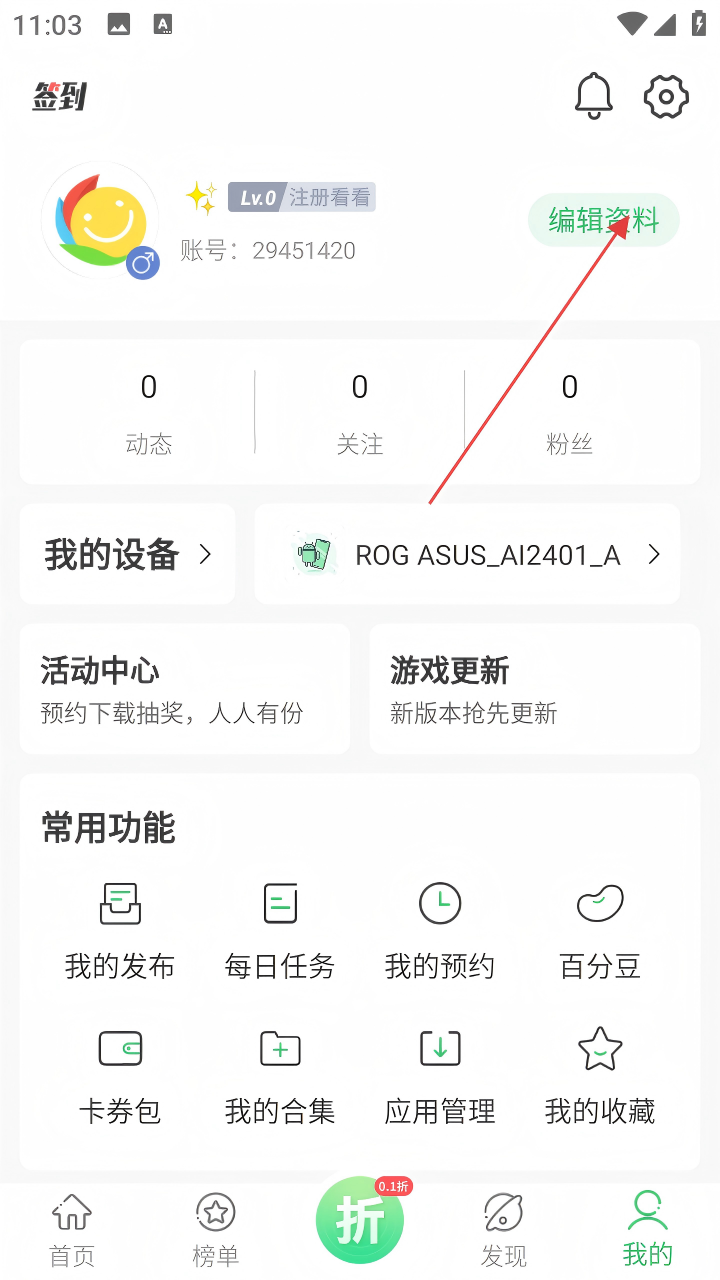Screen dimensions: 720x1280
Task: Open 我的设备 card
Action: click(x=127, y=554)
